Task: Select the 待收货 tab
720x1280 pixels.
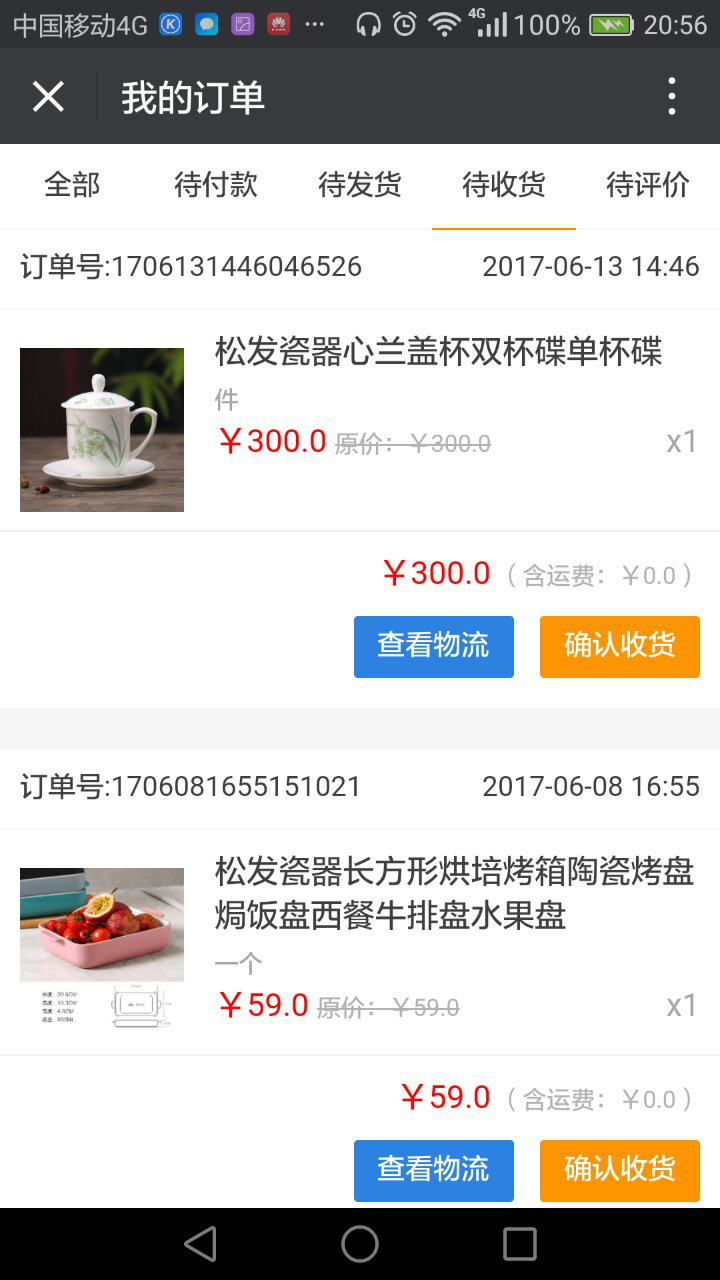Action: [504, 185]
